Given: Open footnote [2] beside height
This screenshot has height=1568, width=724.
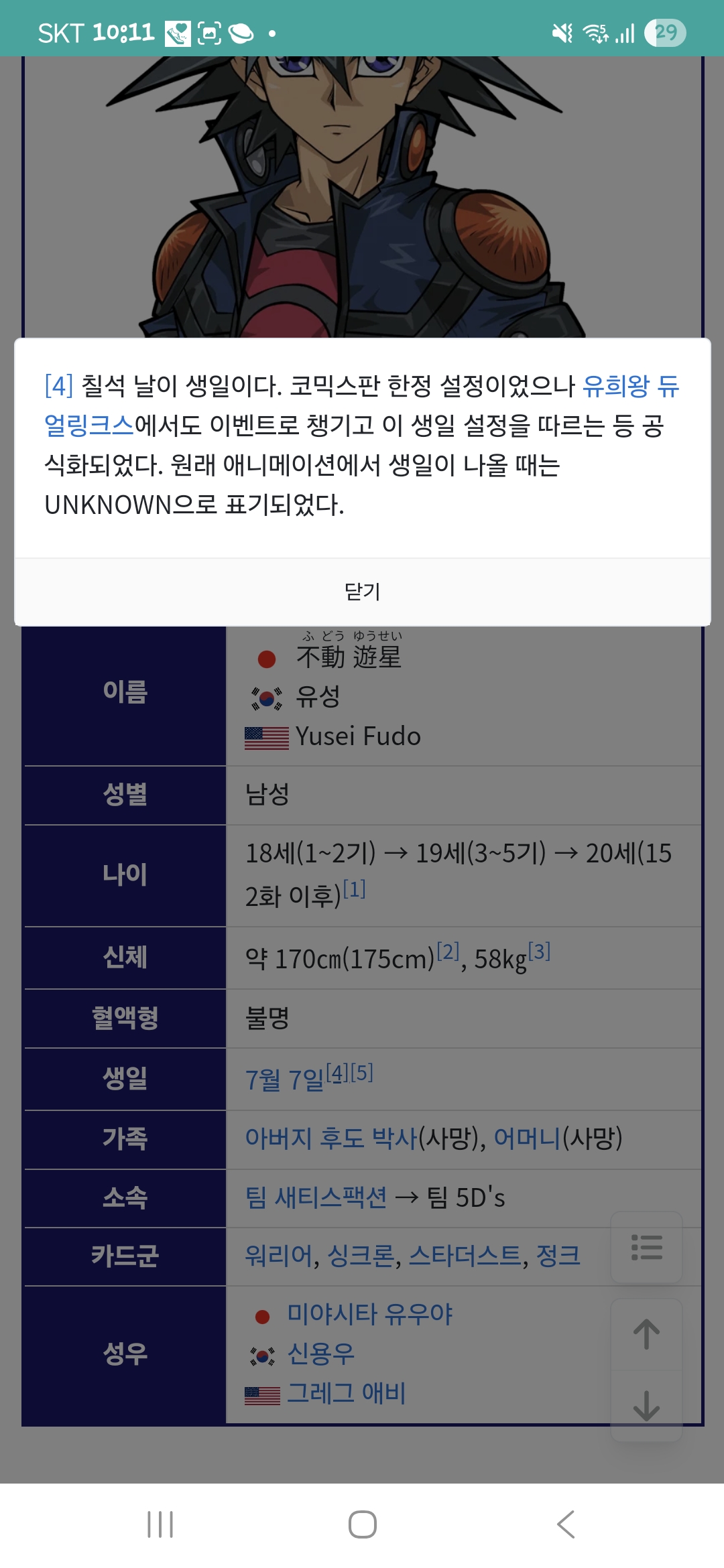Looking at the screenshot, I should click(x=448, y=951).
